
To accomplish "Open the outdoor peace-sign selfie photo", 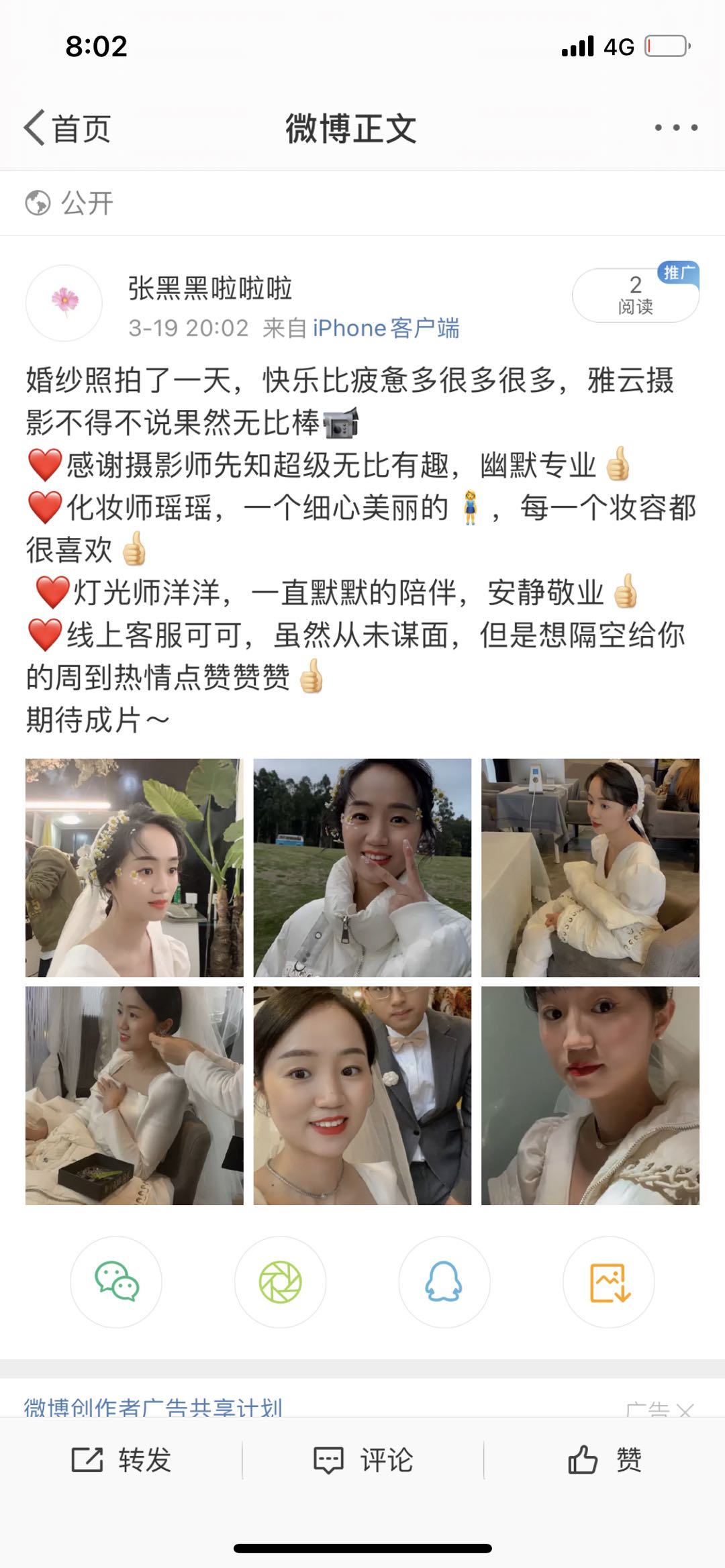I will (362, 868).
